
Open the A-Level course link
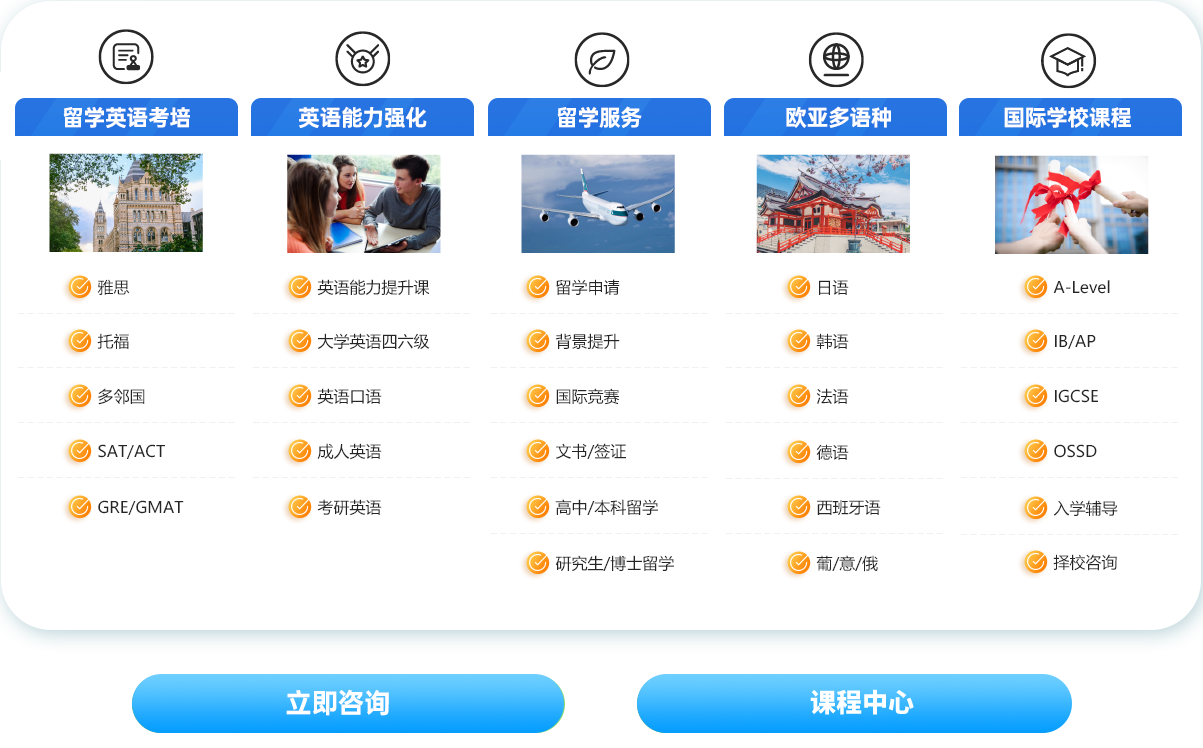click(1081, 288)
